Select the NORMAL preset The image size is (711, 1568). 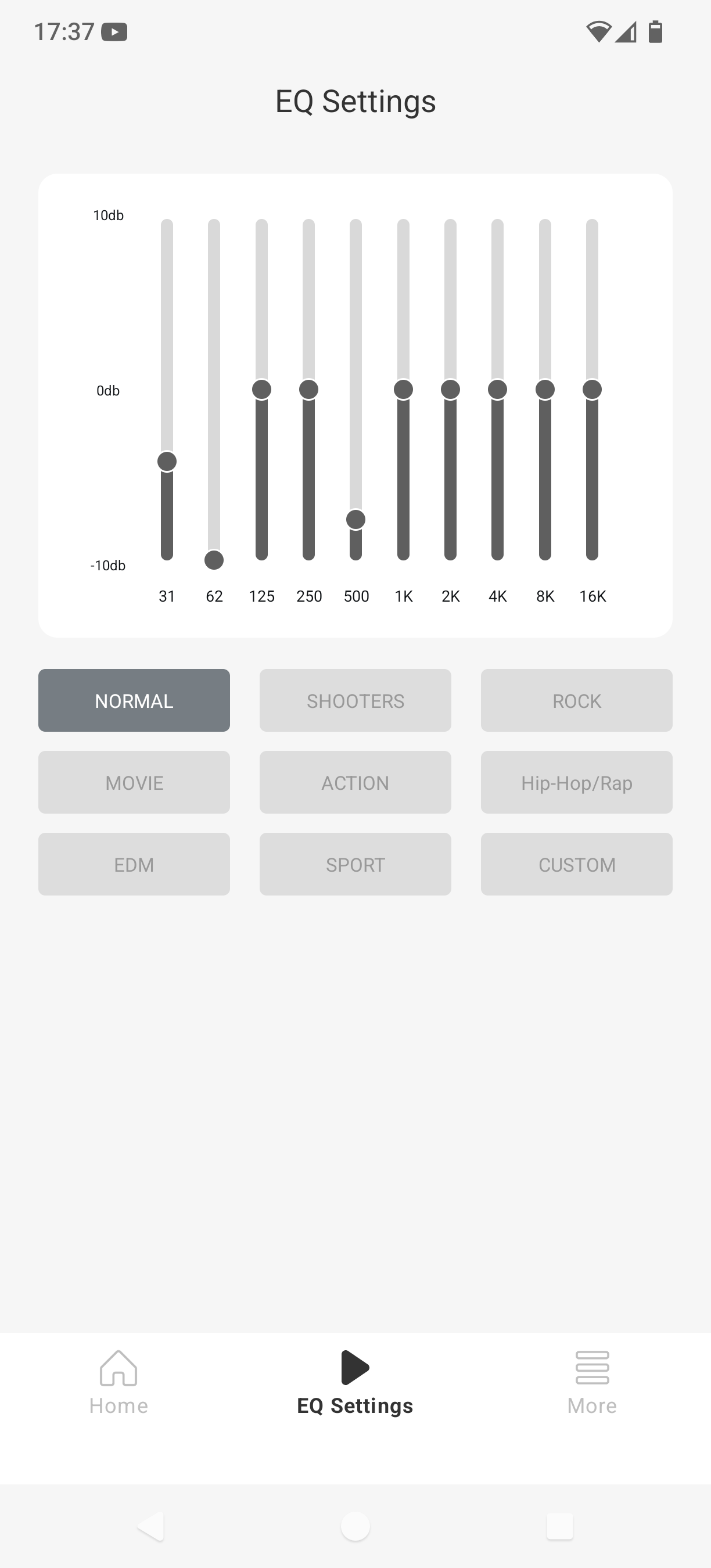point(134,700)
